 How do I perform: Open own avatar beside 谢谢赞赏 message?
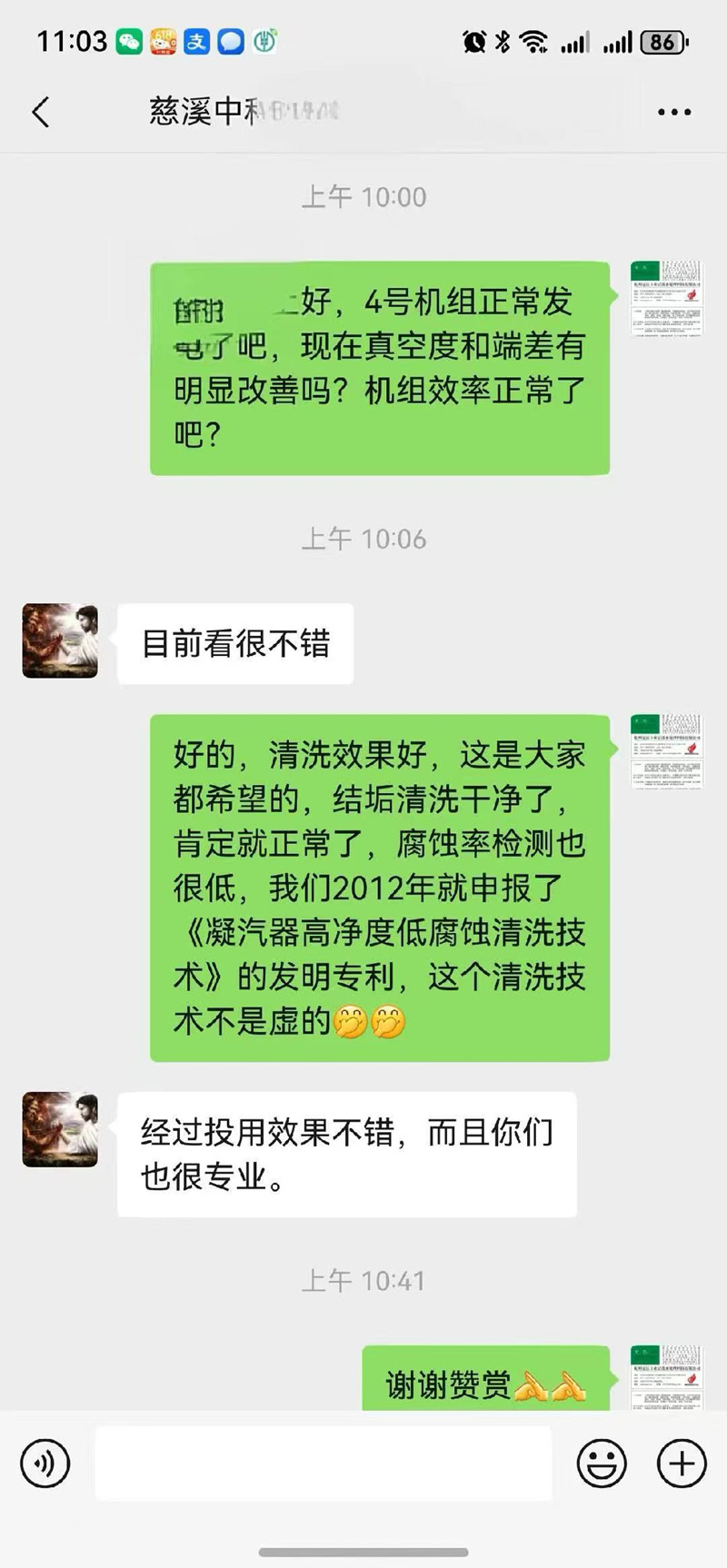[x=666, y=1377]
